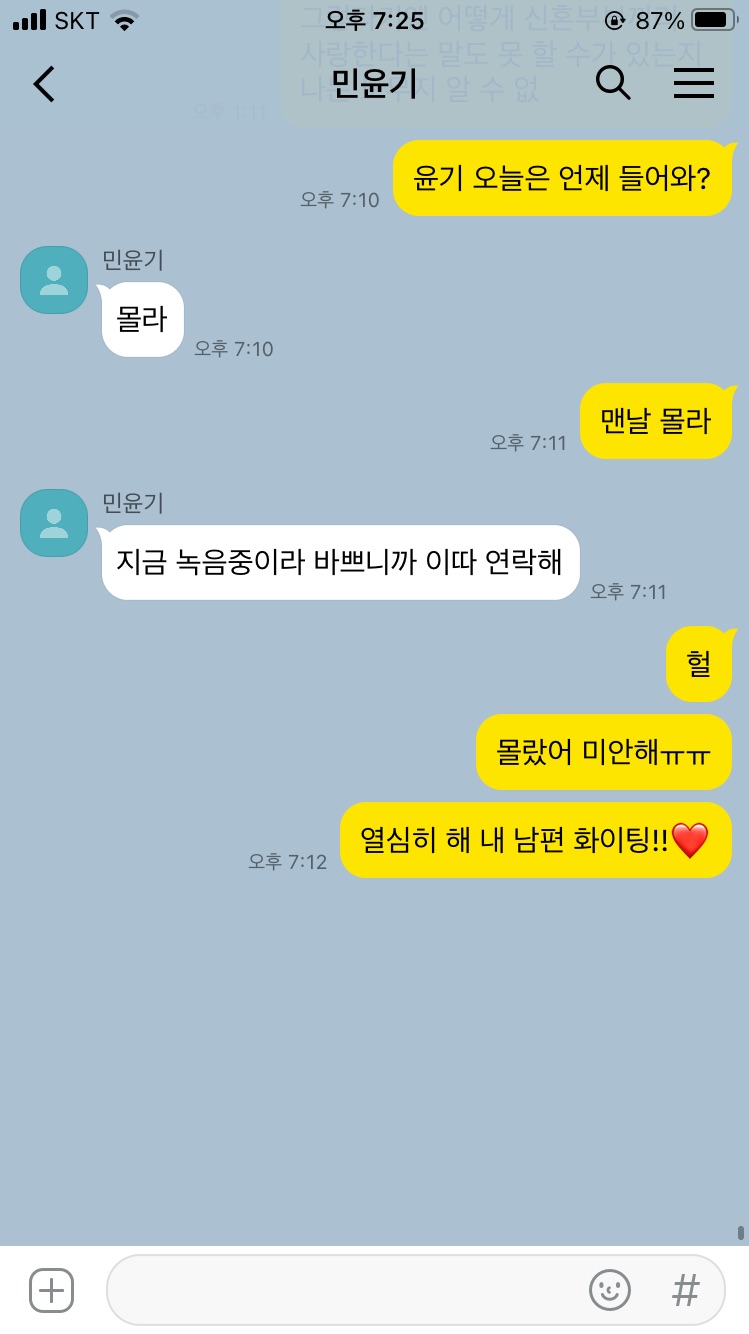
Task: Open the emoticon picker
Action: tap(610, 1290)
